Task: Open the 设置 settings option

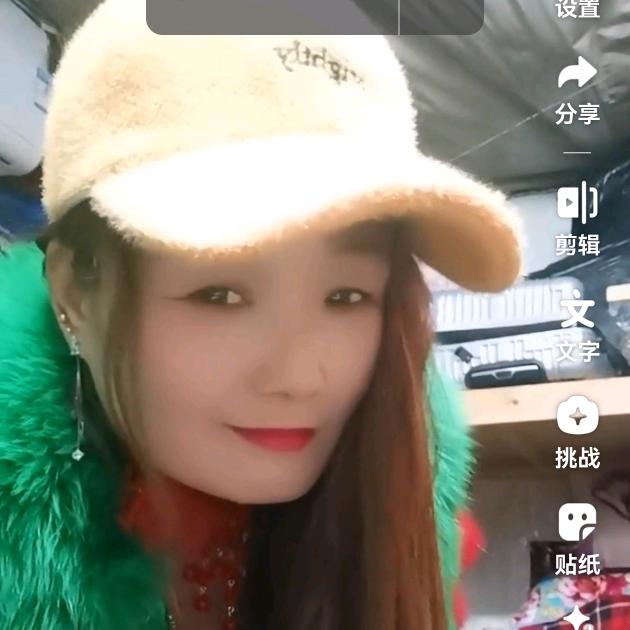Action: tap(577, 9)
